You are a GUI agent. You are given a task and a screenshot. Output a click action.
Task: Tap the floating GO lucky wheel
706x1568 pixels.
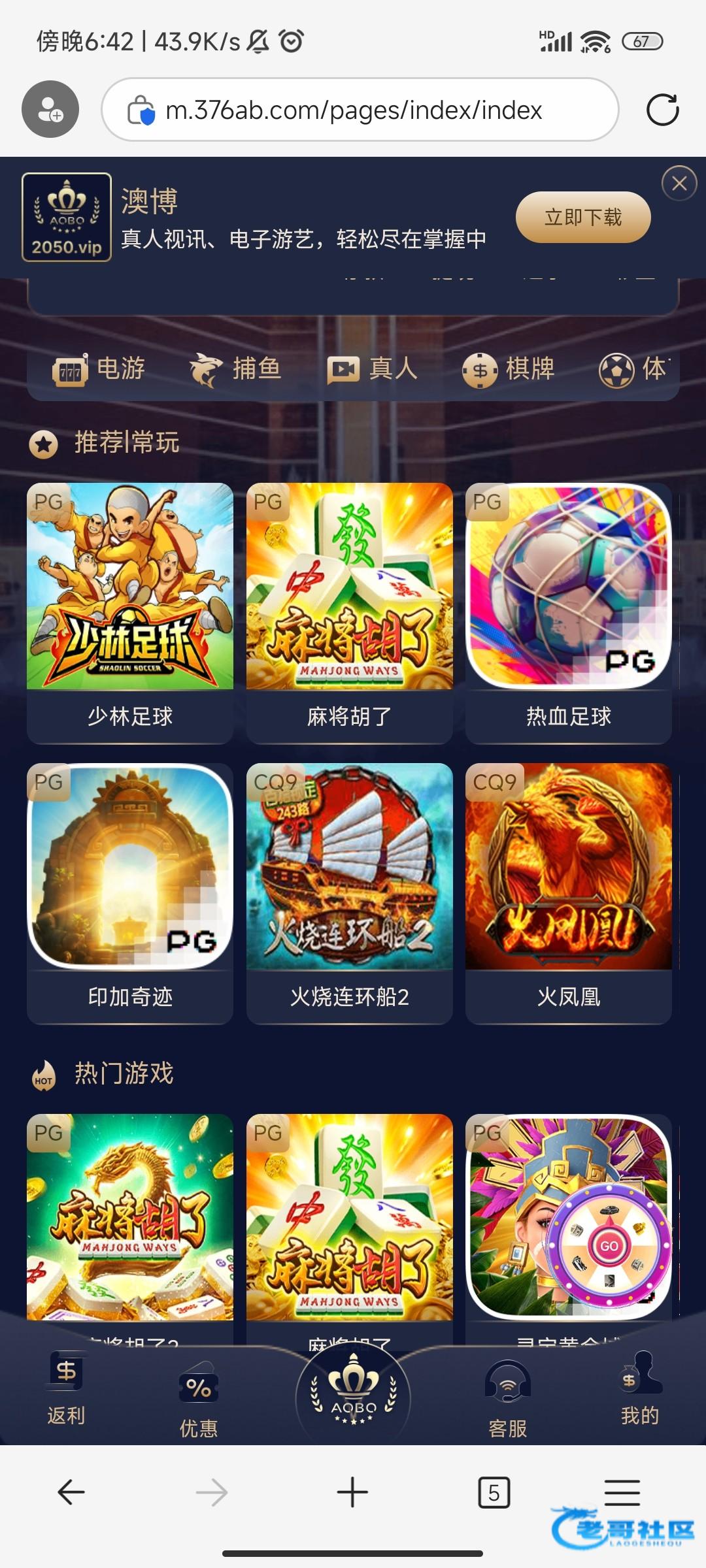(x=609, y=1246)
